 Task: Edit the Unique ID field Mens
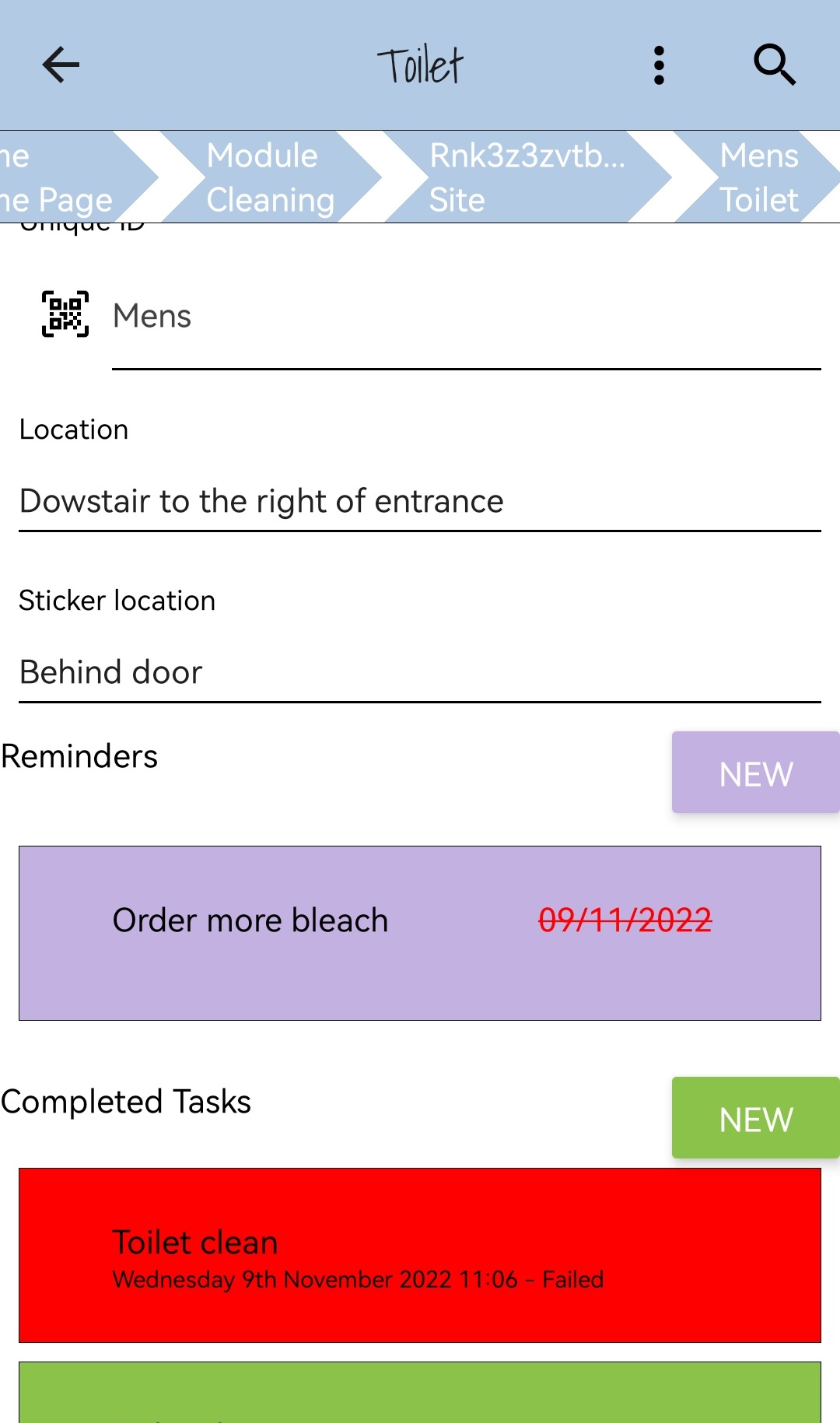(465, 317)
